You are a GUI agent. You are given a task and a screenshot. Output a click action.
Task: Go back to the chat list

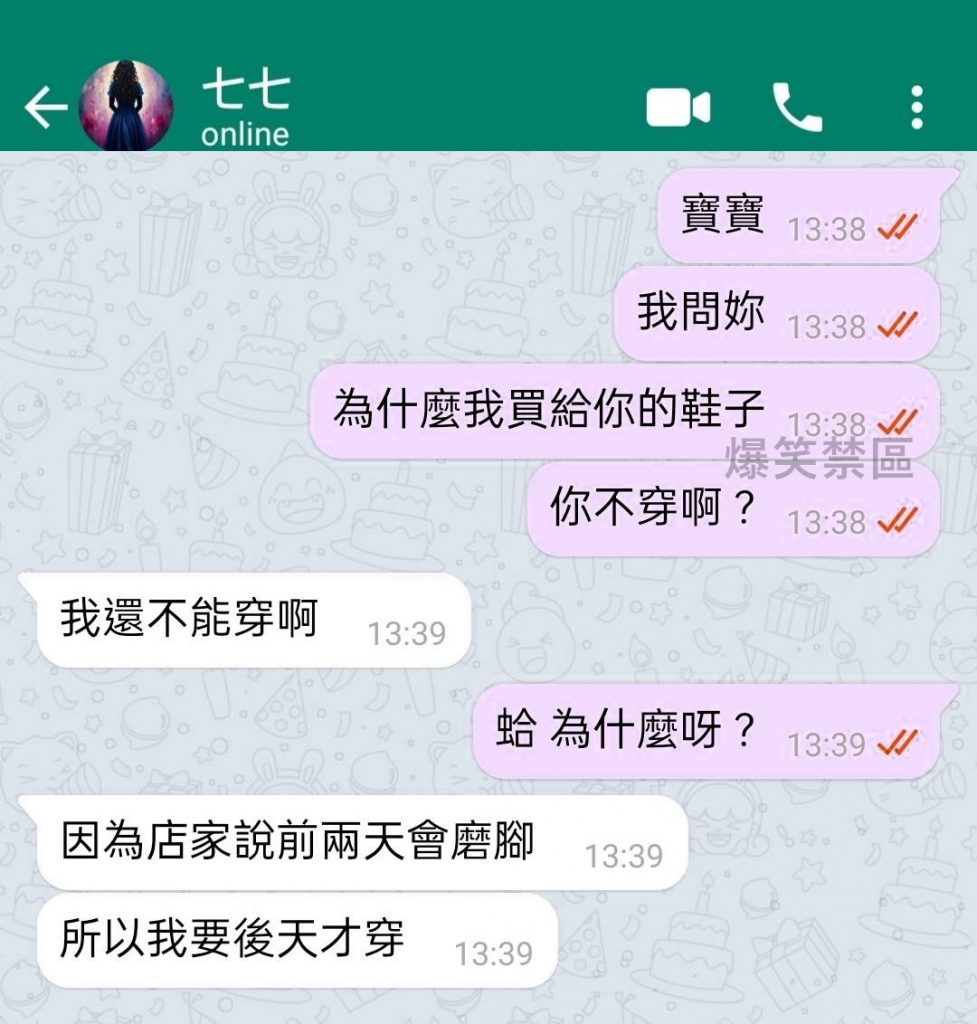[43, 108]
